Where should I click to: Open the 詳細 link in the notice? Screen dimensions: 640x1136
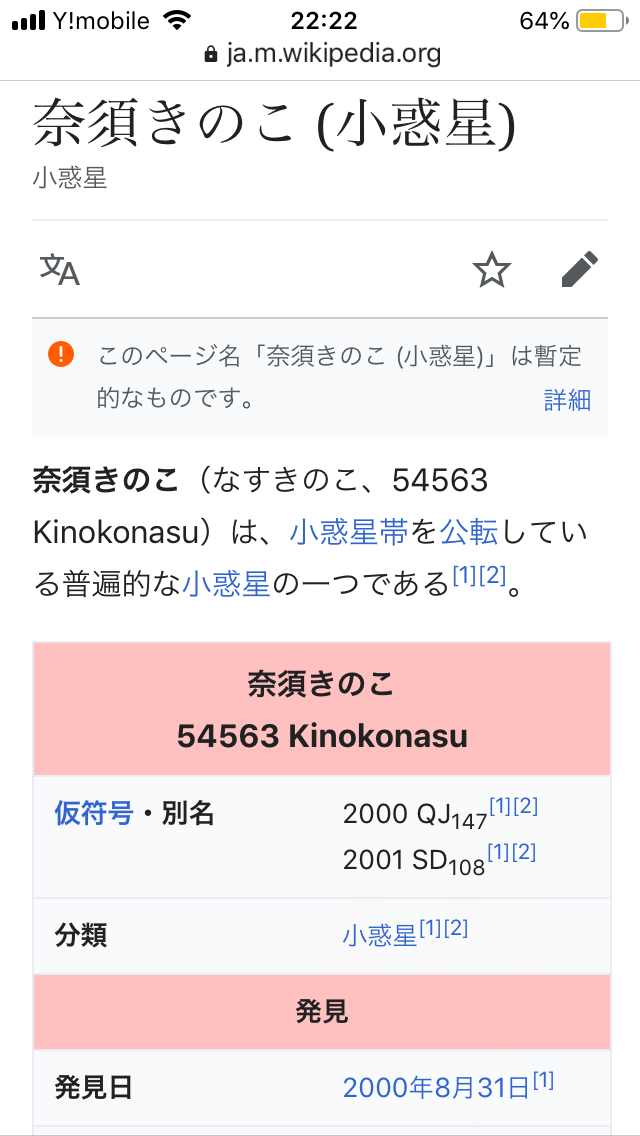tap(568, 399)
